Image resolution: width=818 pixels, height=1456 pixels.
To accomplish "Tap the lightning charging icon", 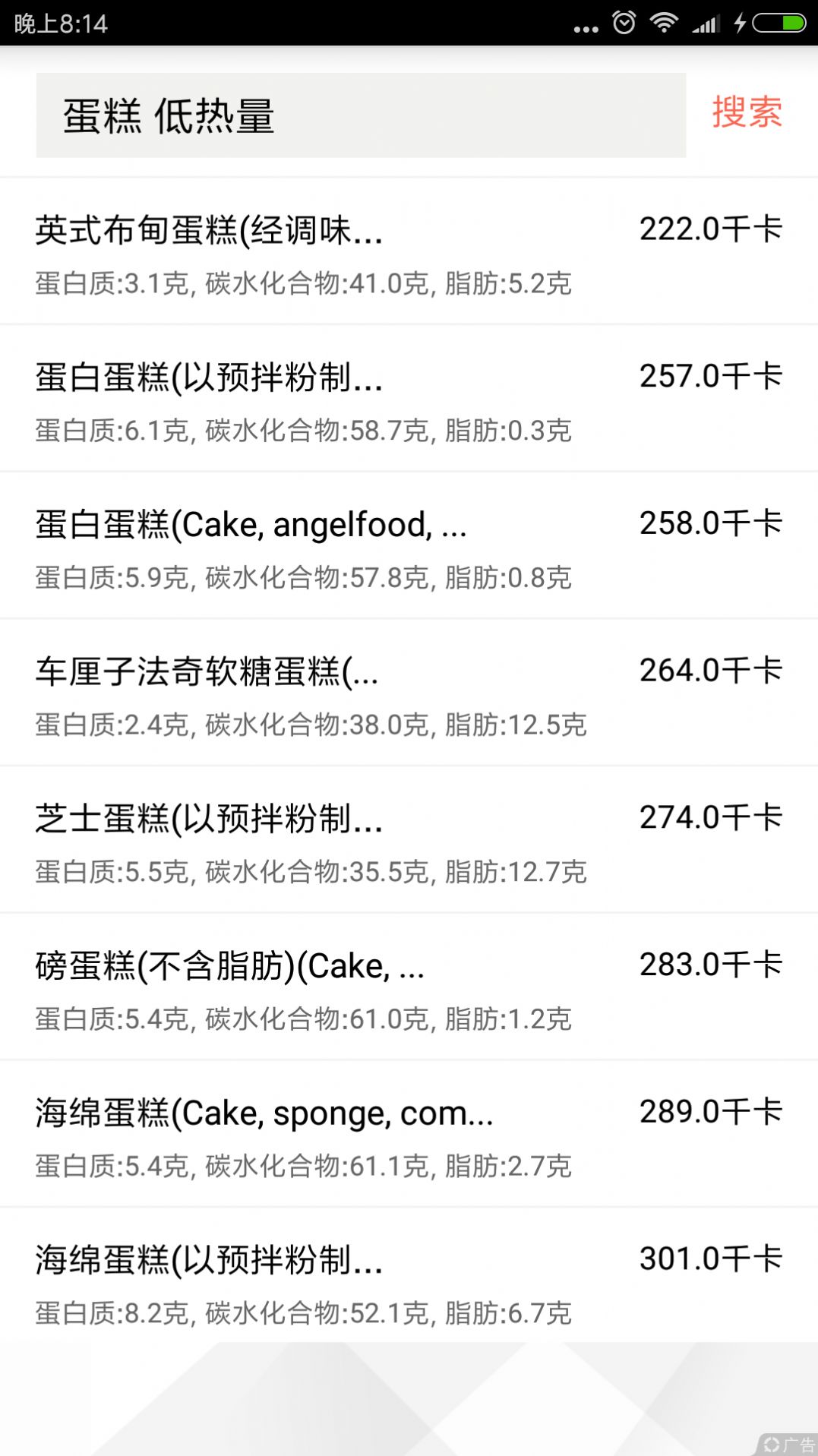I will pos(741,23).
